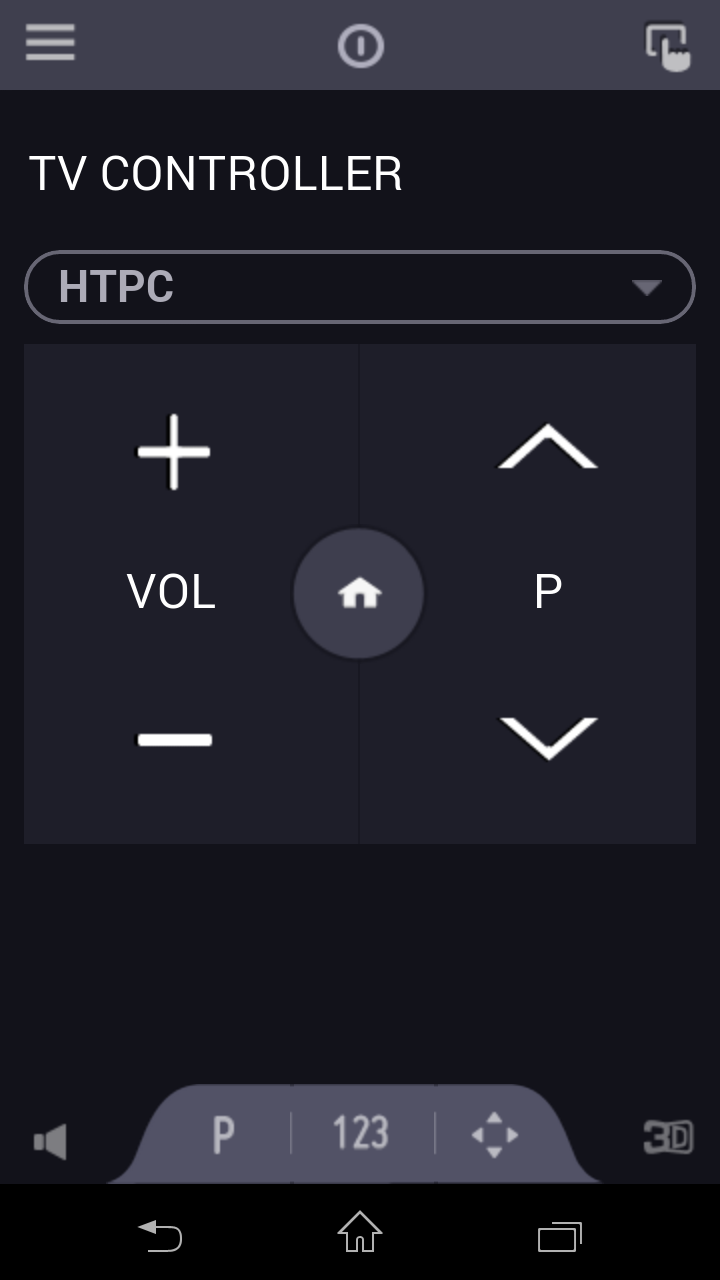Toggle the TV power button
Viewport: 720px width, 1280px height.
point(360,46)
